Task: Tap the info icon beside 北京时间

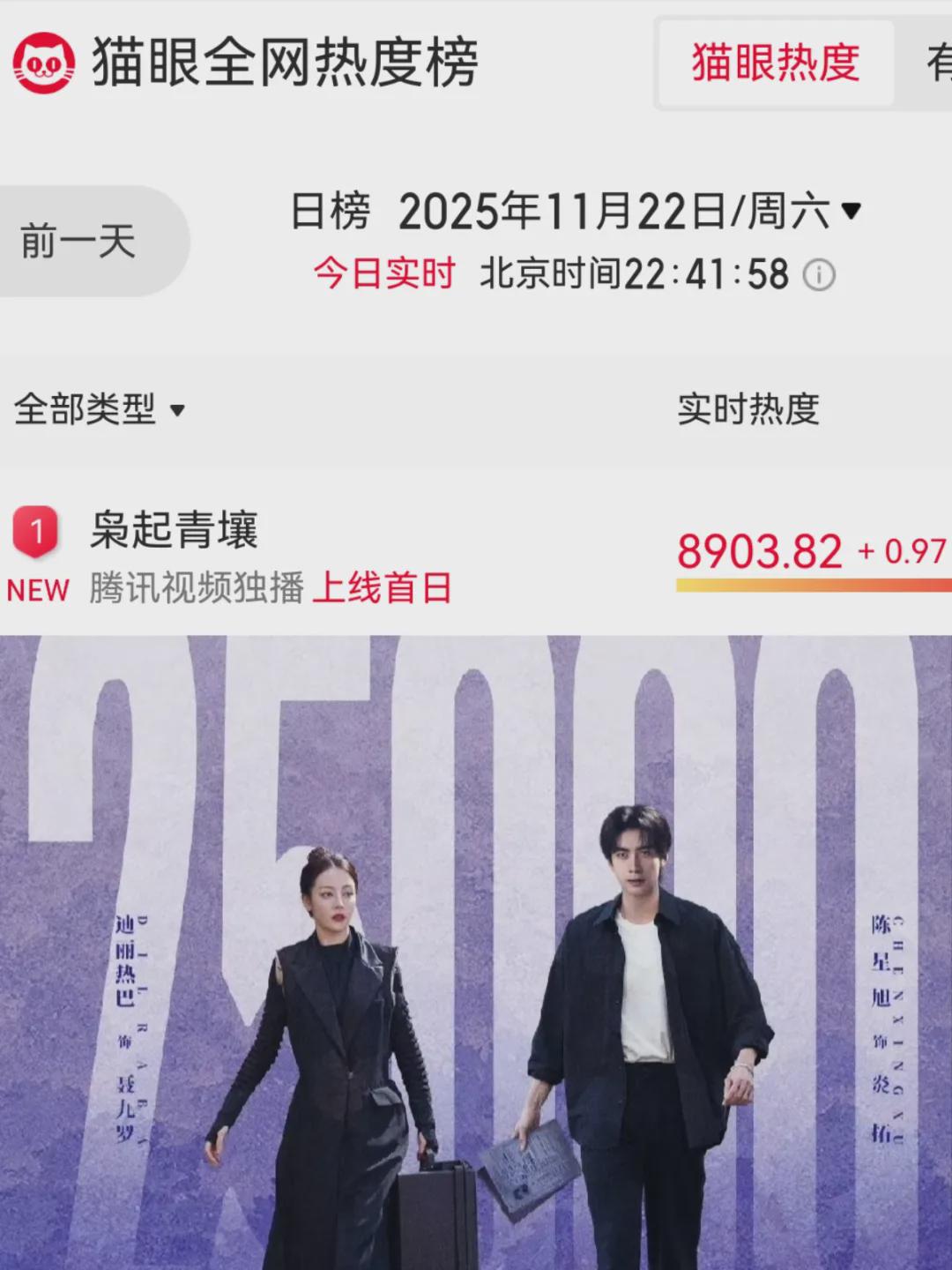Action: 819,276
